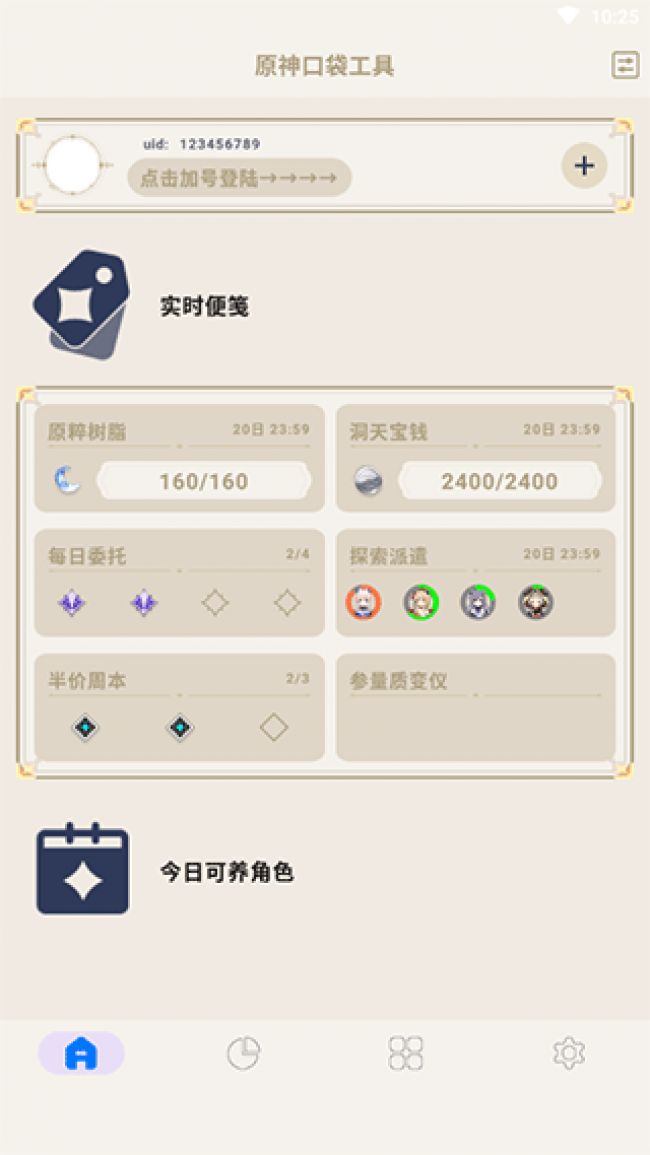The width and height of the screenshot is (650, 1155).
Task: Check the 半价周本 weekly boss card
Action: coord(179,707)
